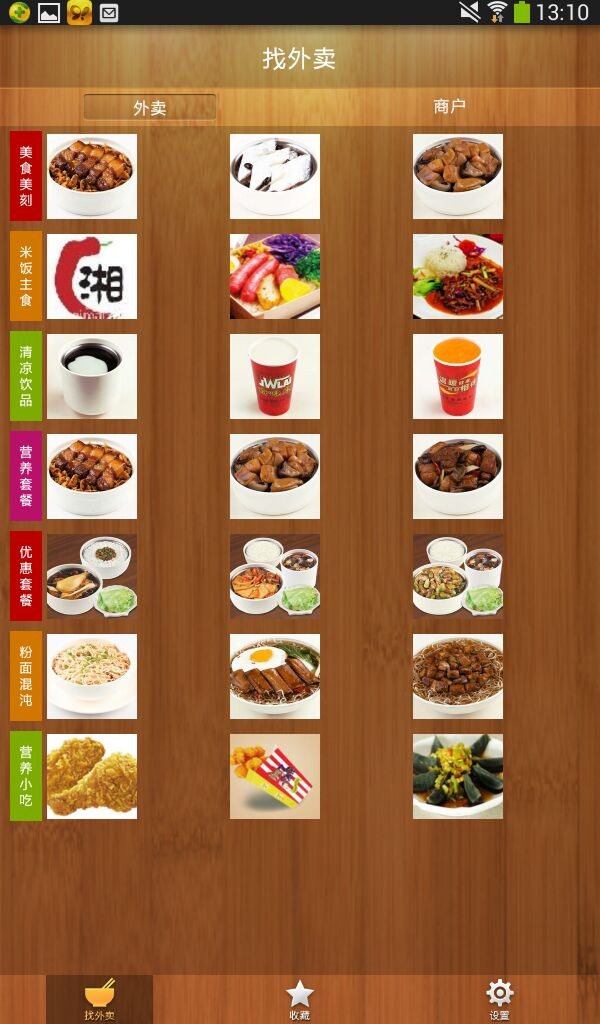Open the egg noodle bowl tile
Screen dimensions: 600x1024
click(275, 676)
